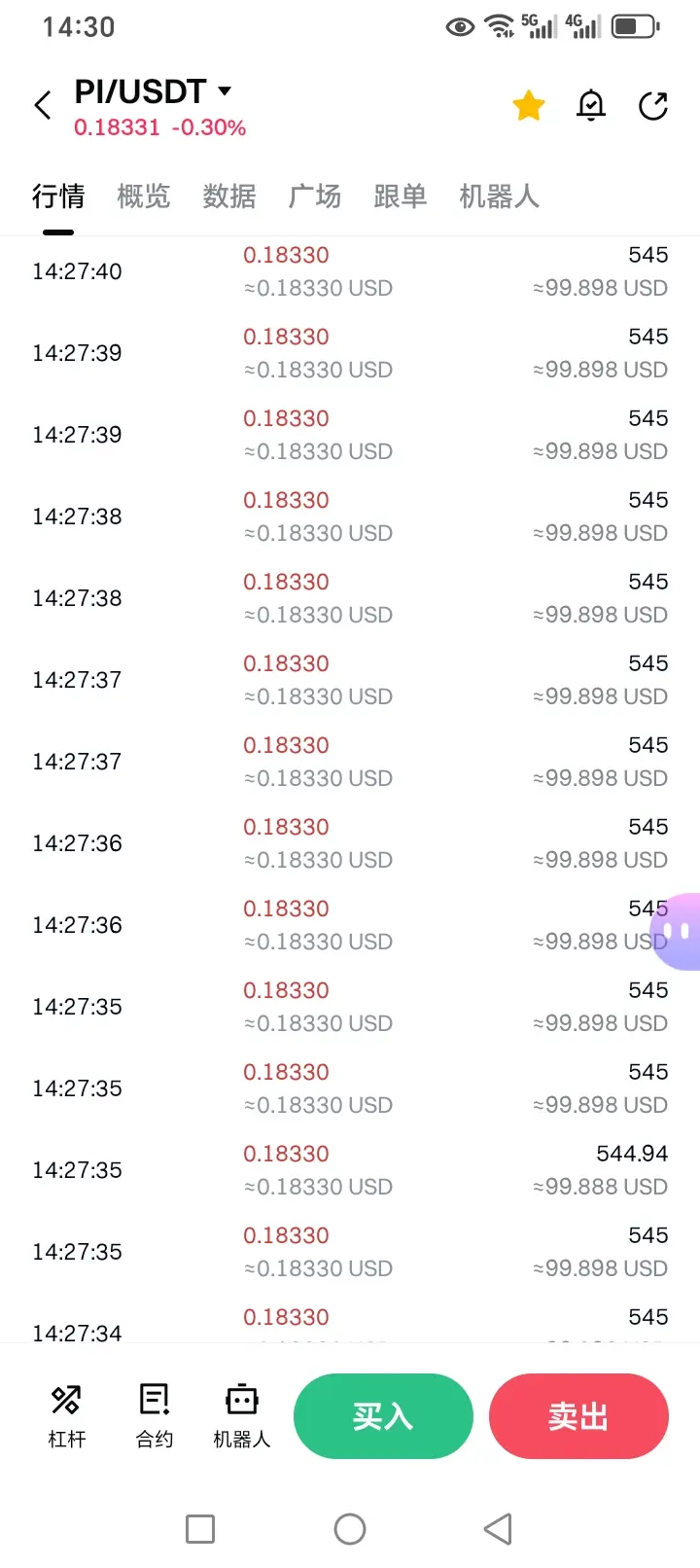Open the PI/USDT pair dropdown
This screenshot has width=700, height=1568.
pos(225,91)
